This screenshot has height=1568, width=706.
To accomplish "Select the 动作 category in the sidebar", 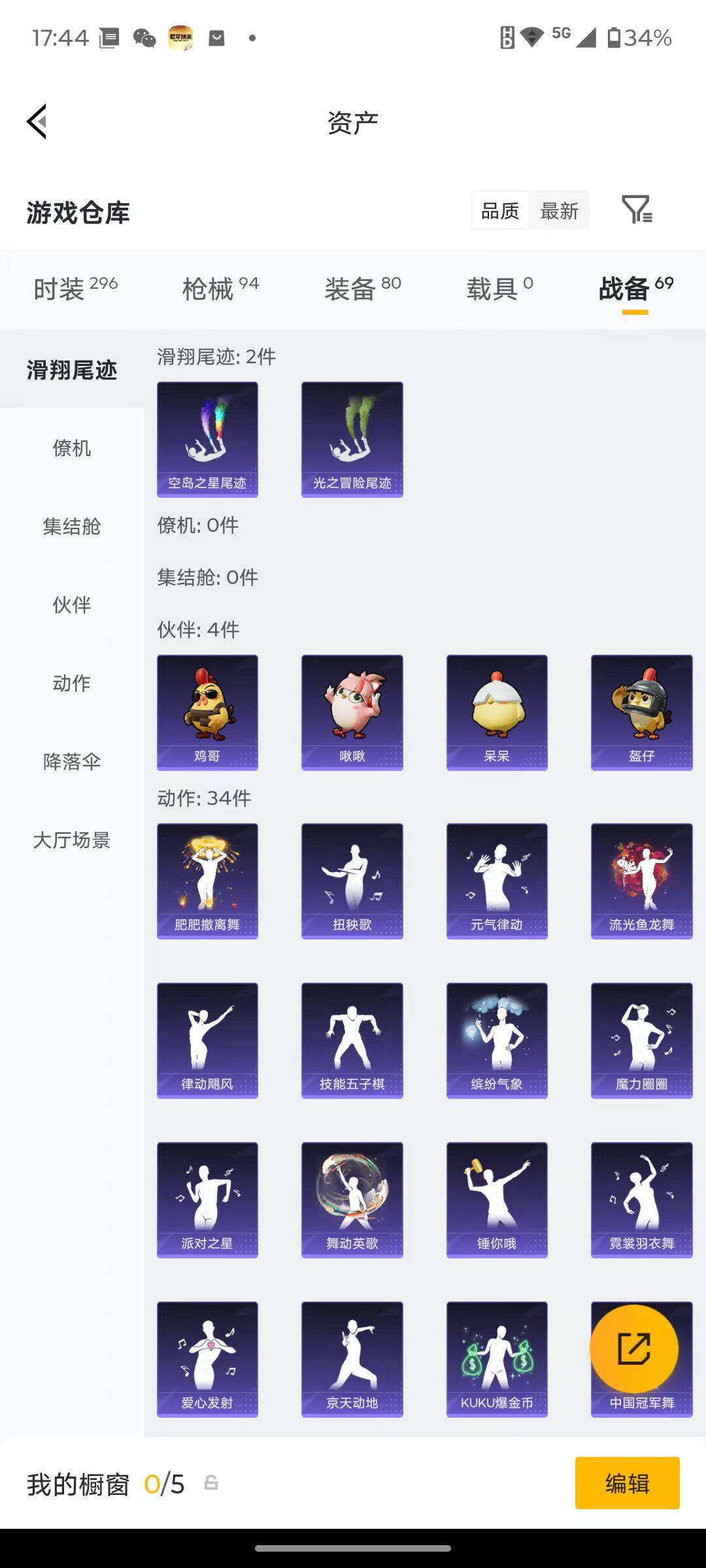I will coord(73,683).
